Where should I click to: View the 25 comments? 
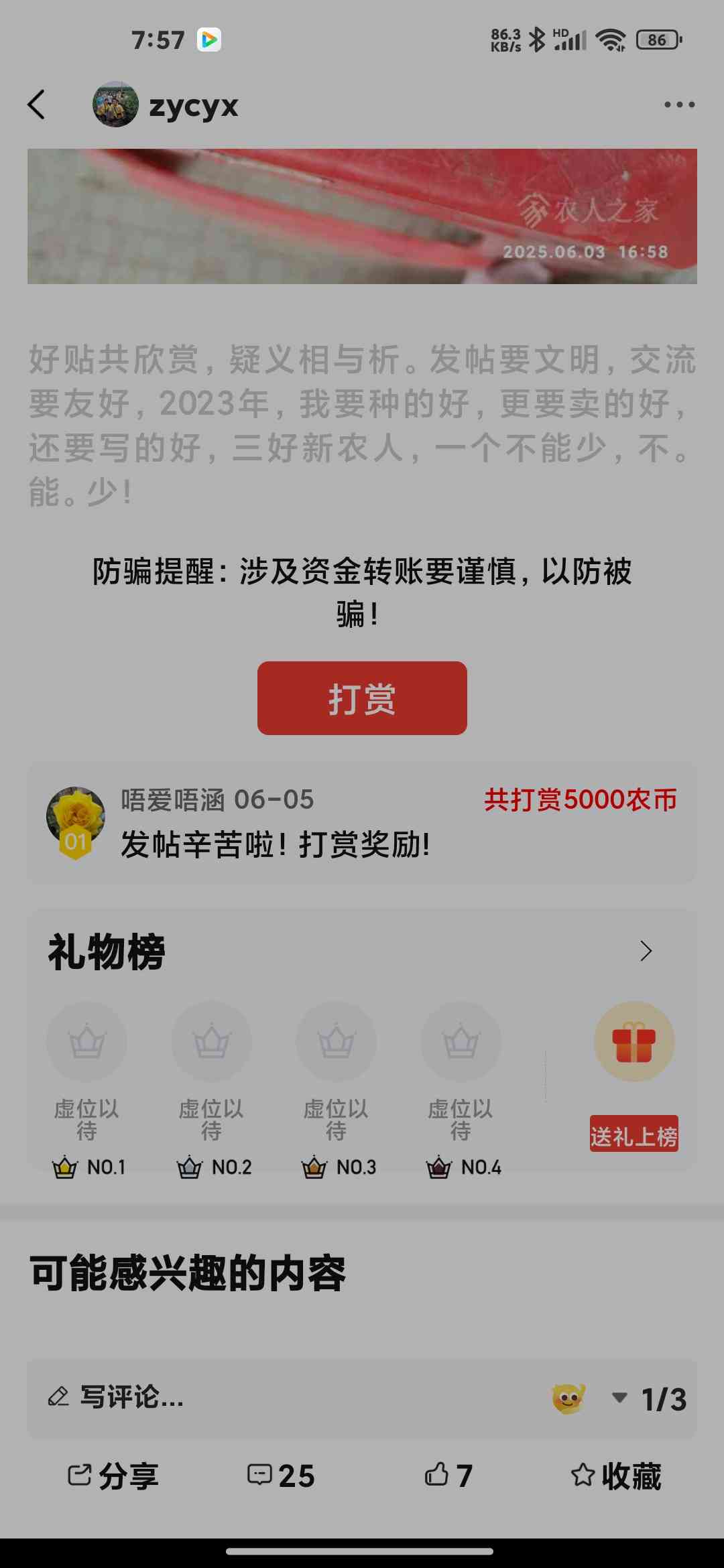pos(281,1476)
